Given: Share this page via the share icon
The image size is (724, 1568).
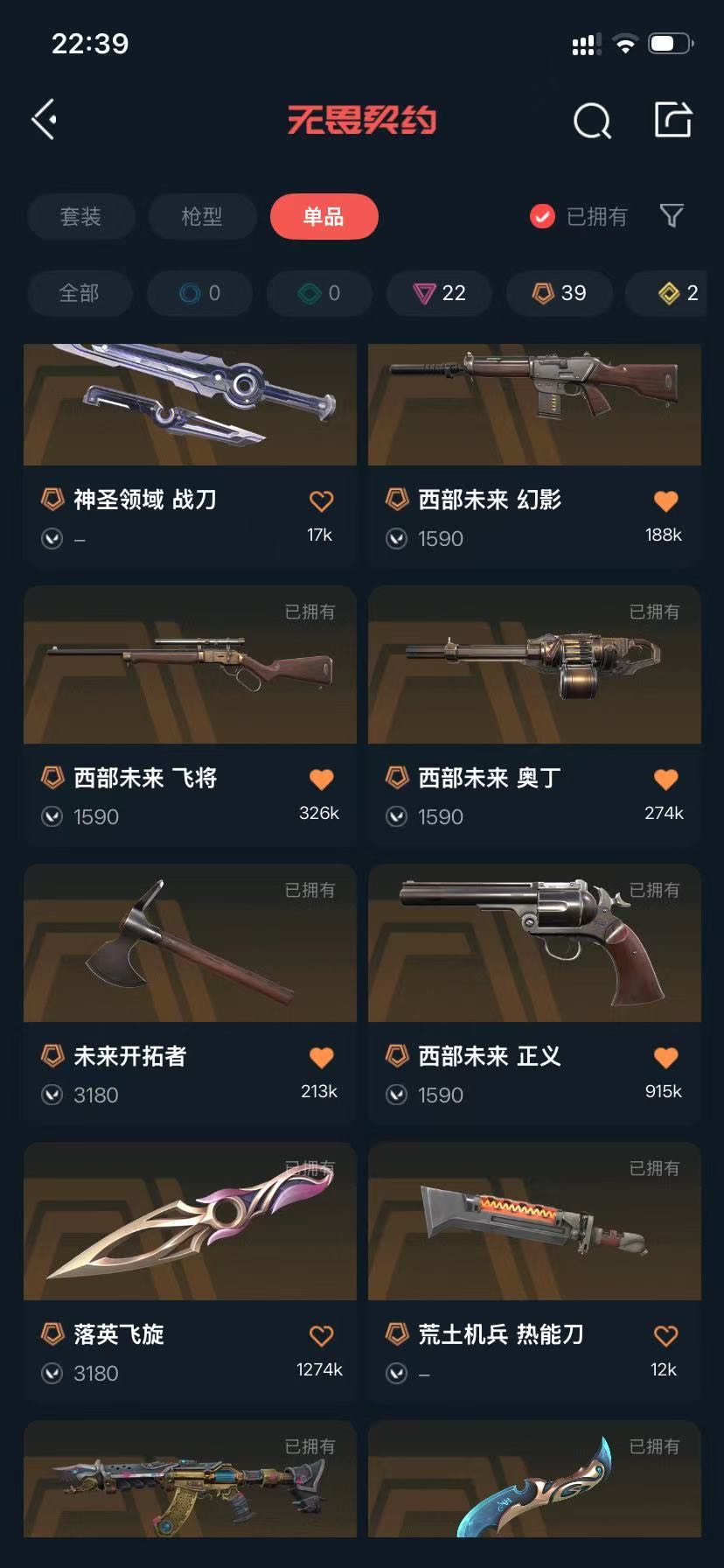Looking at the screenshot, I should coord(673,120).
